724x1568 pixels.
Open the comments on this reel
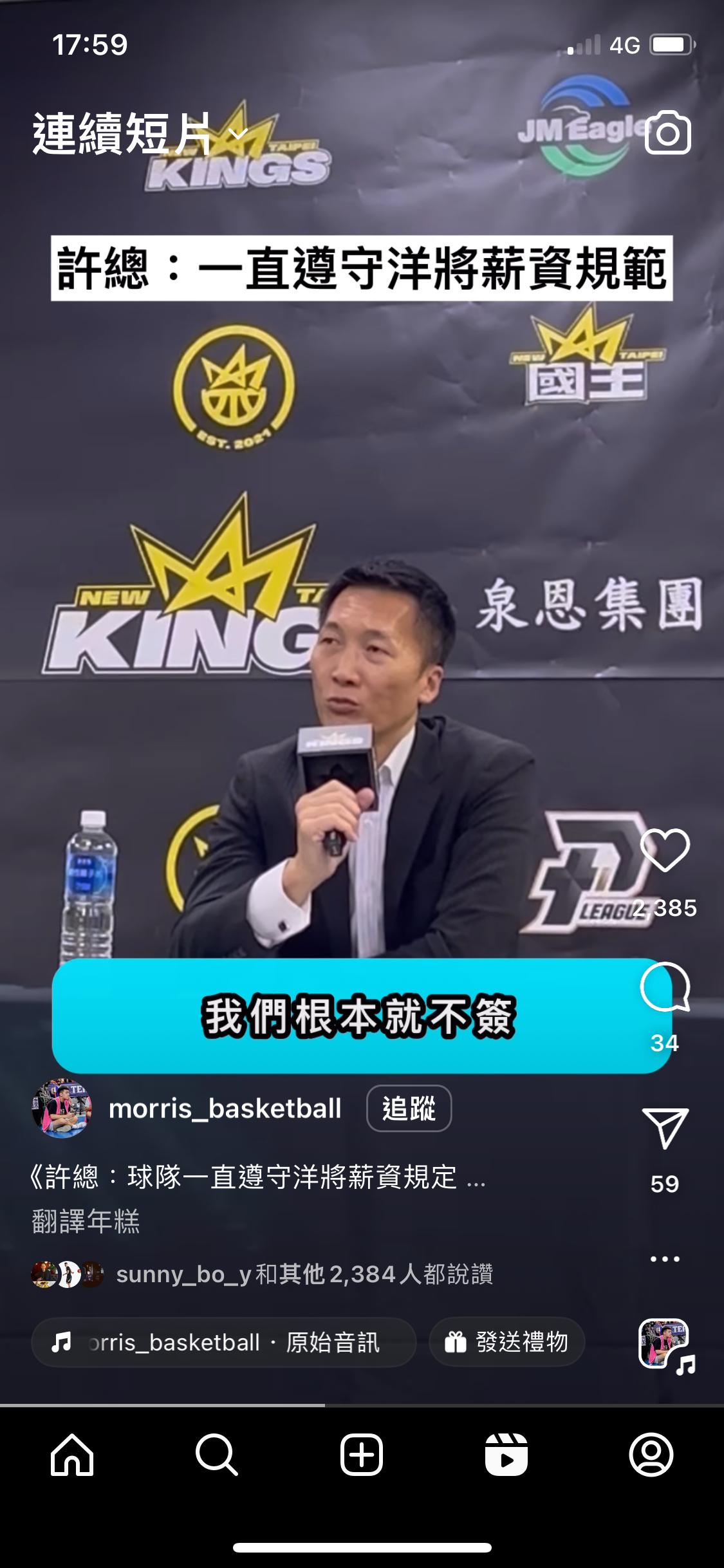point(664,987)
